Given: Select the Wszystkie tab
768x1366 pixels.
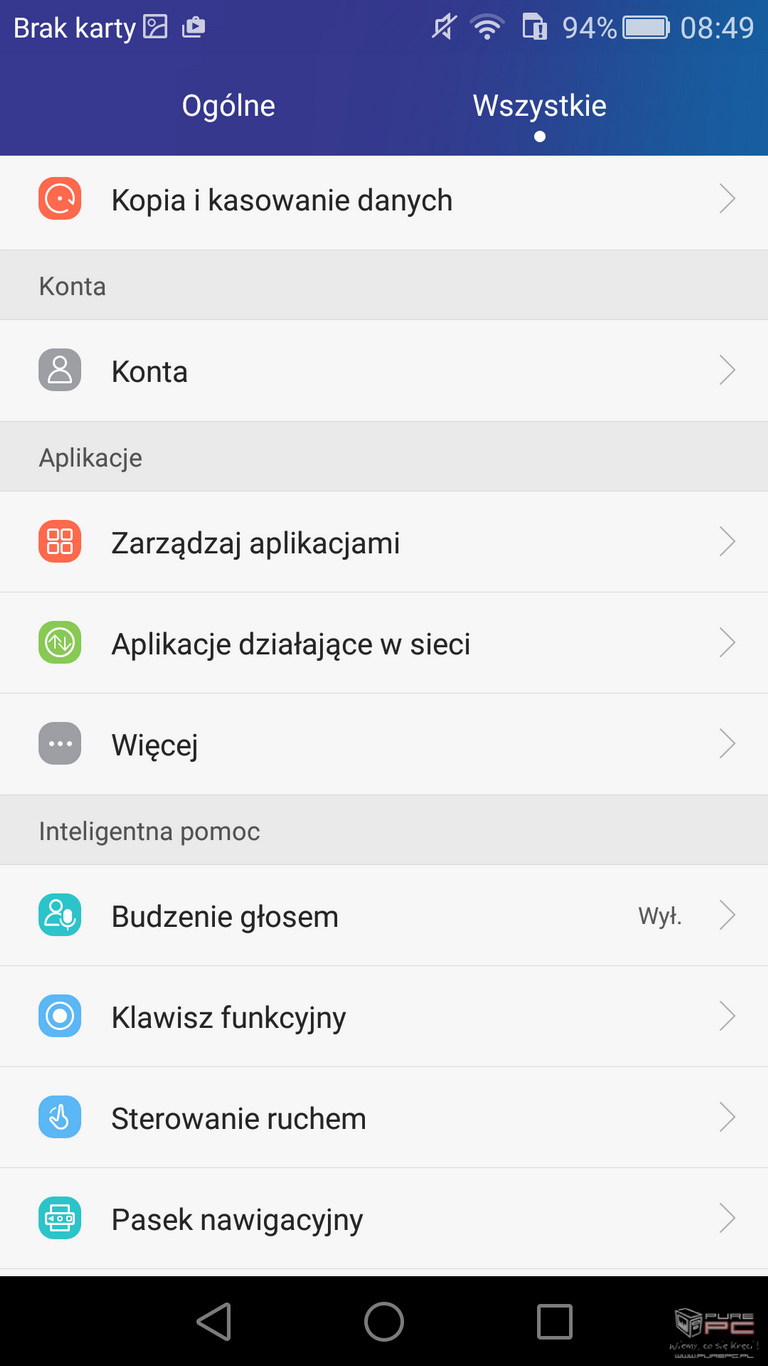Looking at the screenshot, I should 539,106.
